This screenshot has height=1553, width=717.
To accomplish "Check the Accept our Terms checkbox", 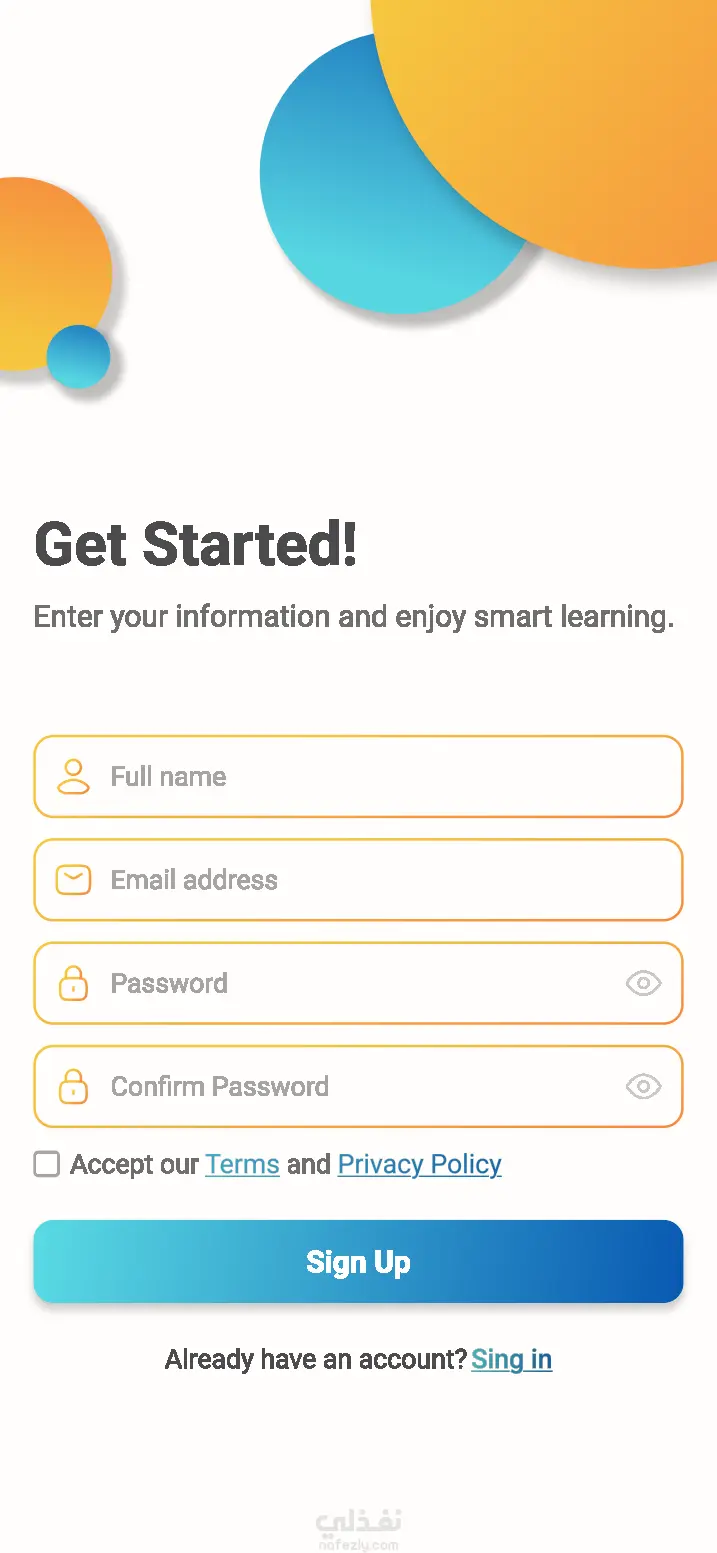I will click(x=47, y=1164).
